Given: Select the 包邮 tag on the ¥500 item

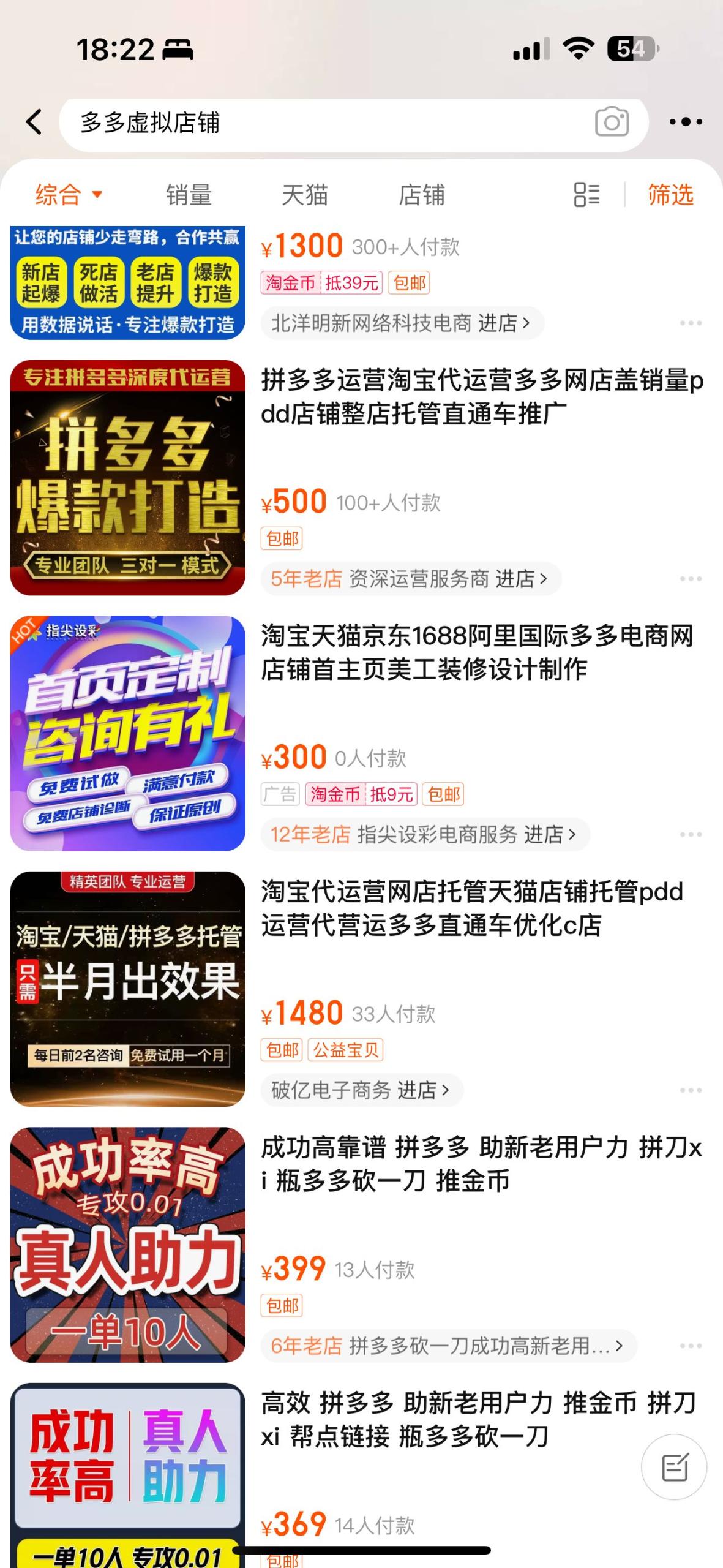Looking at the screenshot, I should 283,538.
